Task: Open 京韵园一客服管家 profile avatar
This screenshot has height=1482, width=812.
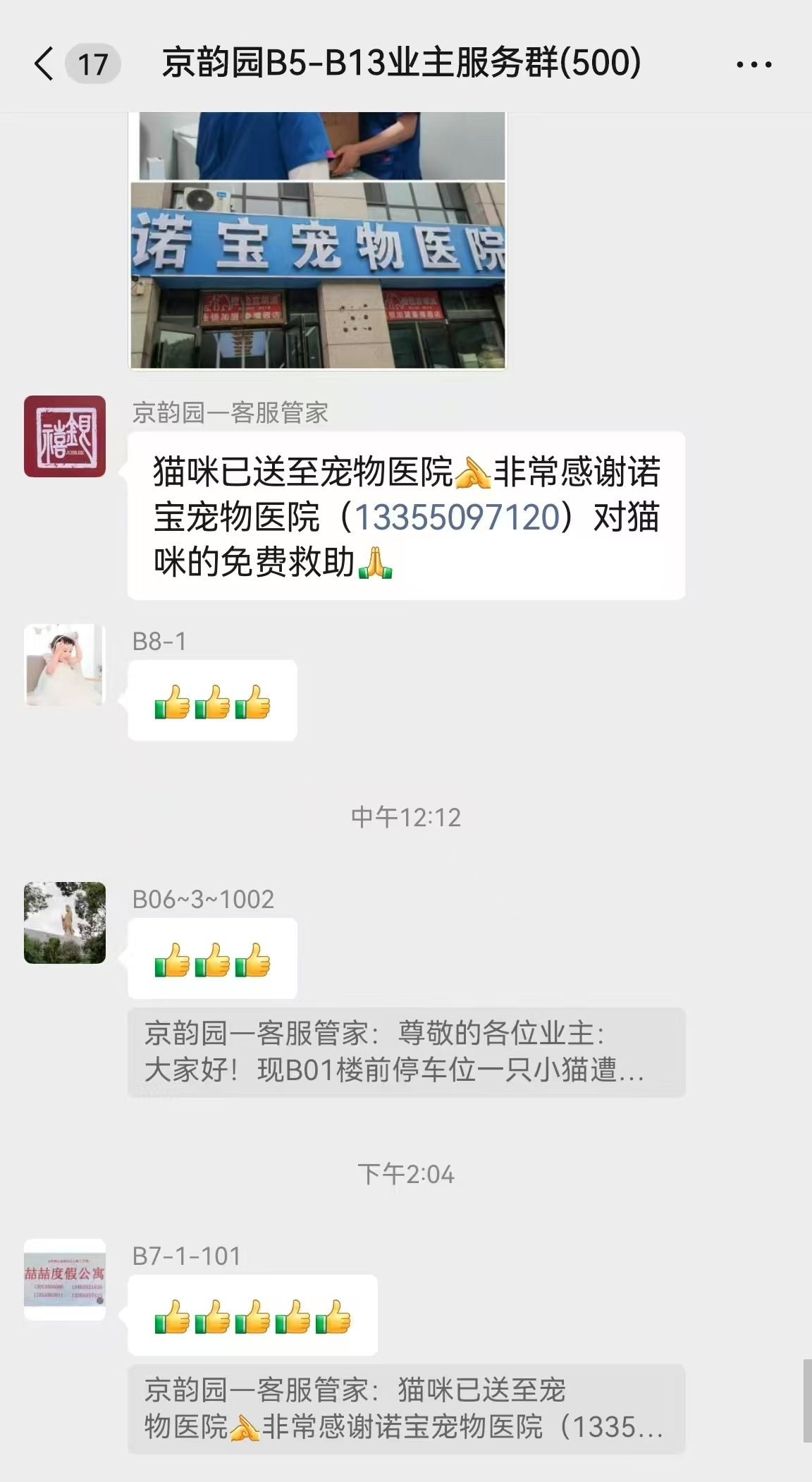Action: [x=65, y=436]
